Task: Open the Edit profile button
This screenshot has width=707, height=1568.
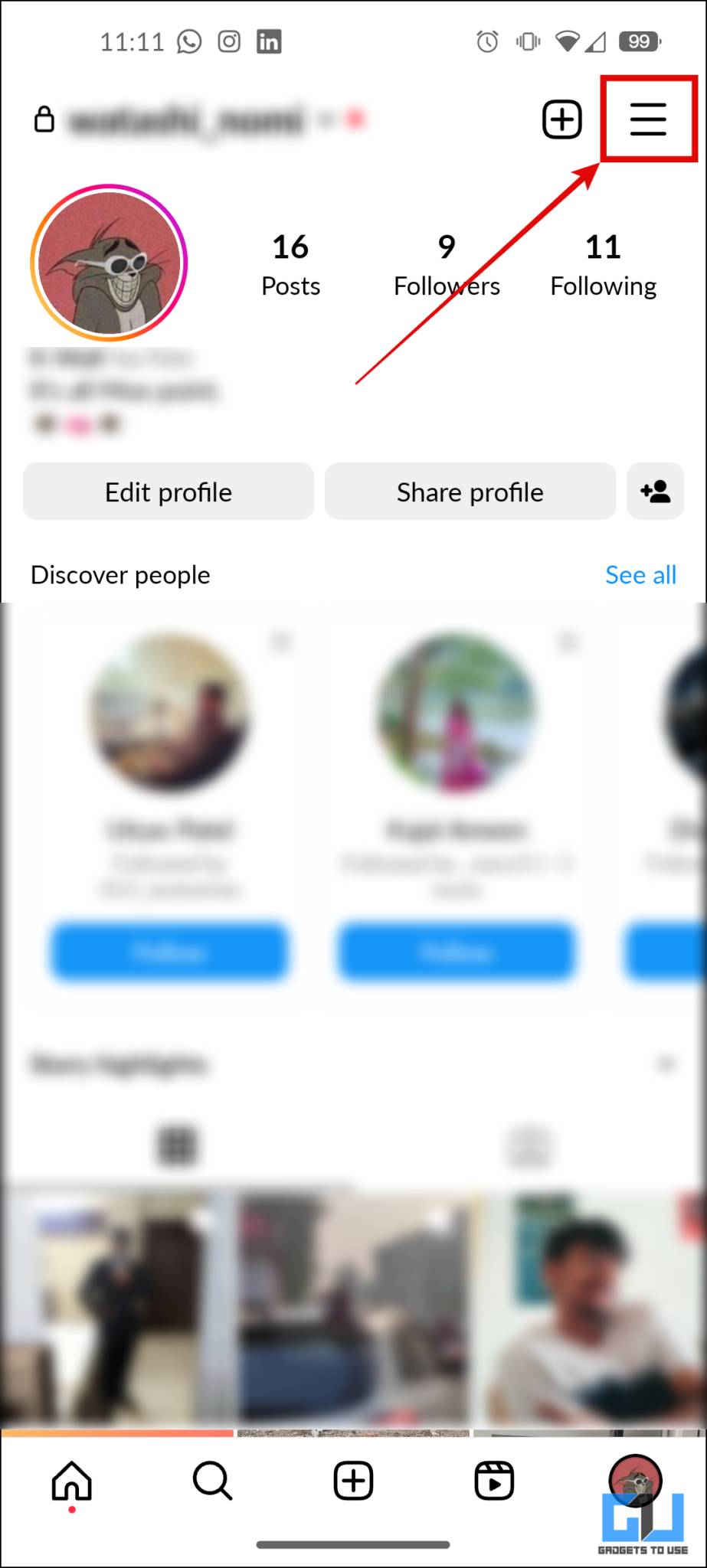Action: (x=169, y=492)
